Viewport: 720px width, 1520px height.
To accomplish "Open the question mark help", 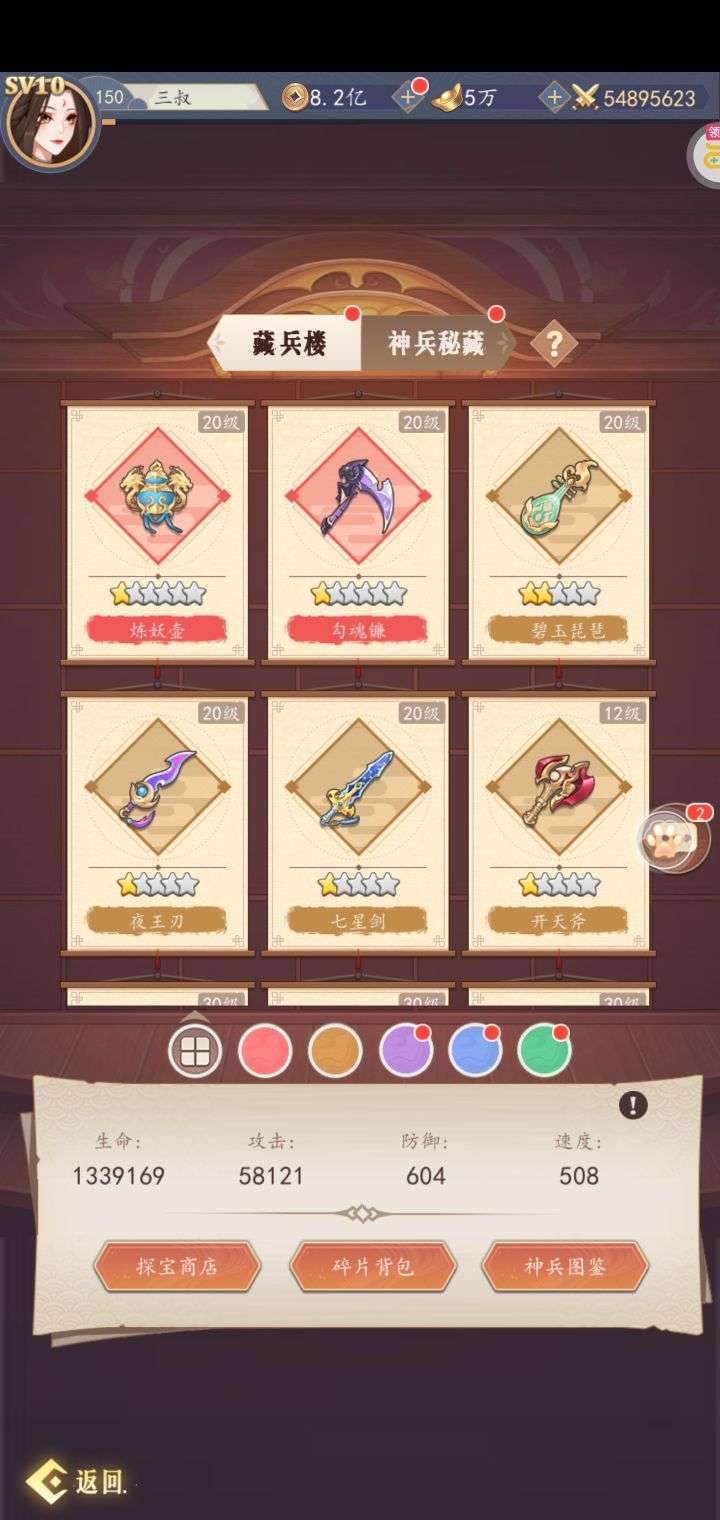I will coord(554,345).
